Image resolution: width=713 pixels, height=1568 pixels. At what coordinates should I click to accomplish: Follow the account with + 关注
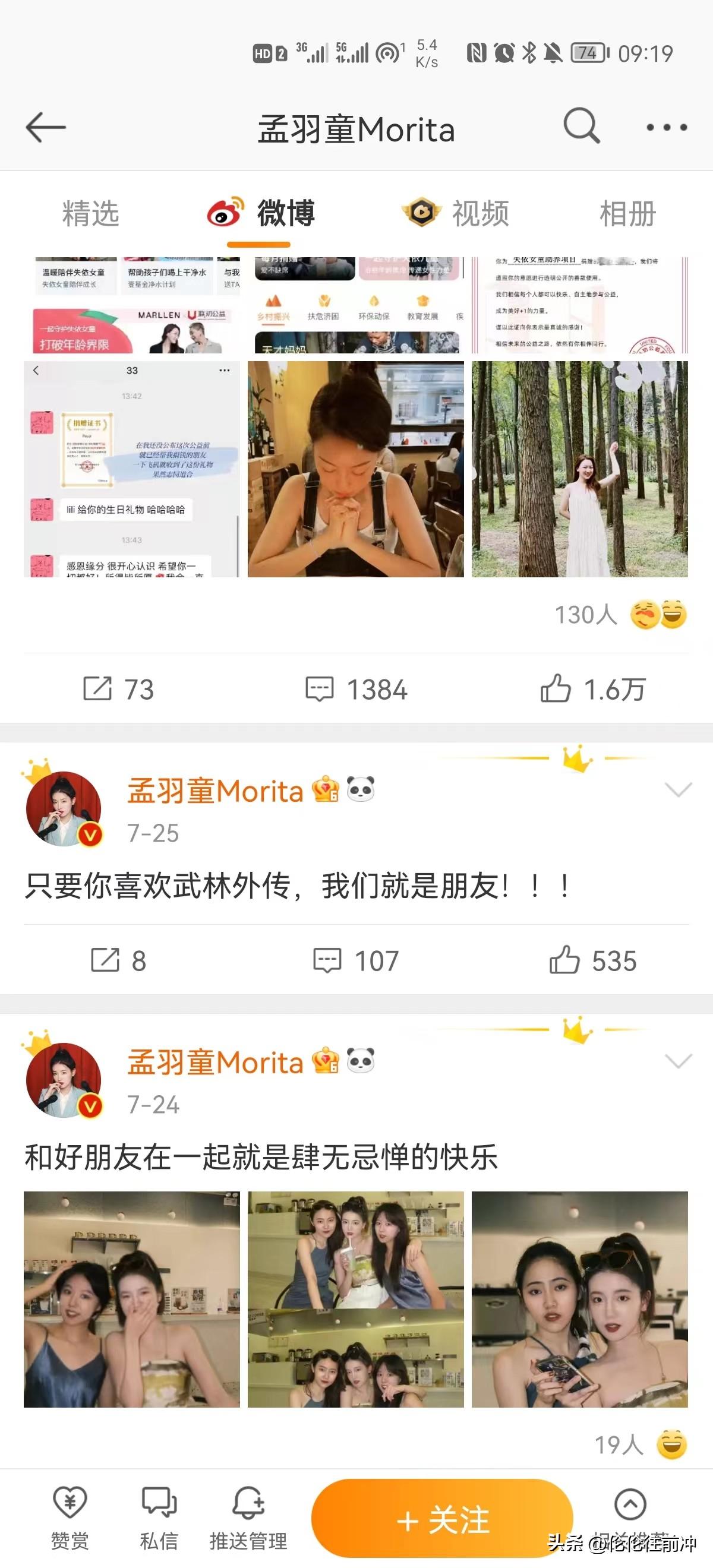click(443, 1519)
